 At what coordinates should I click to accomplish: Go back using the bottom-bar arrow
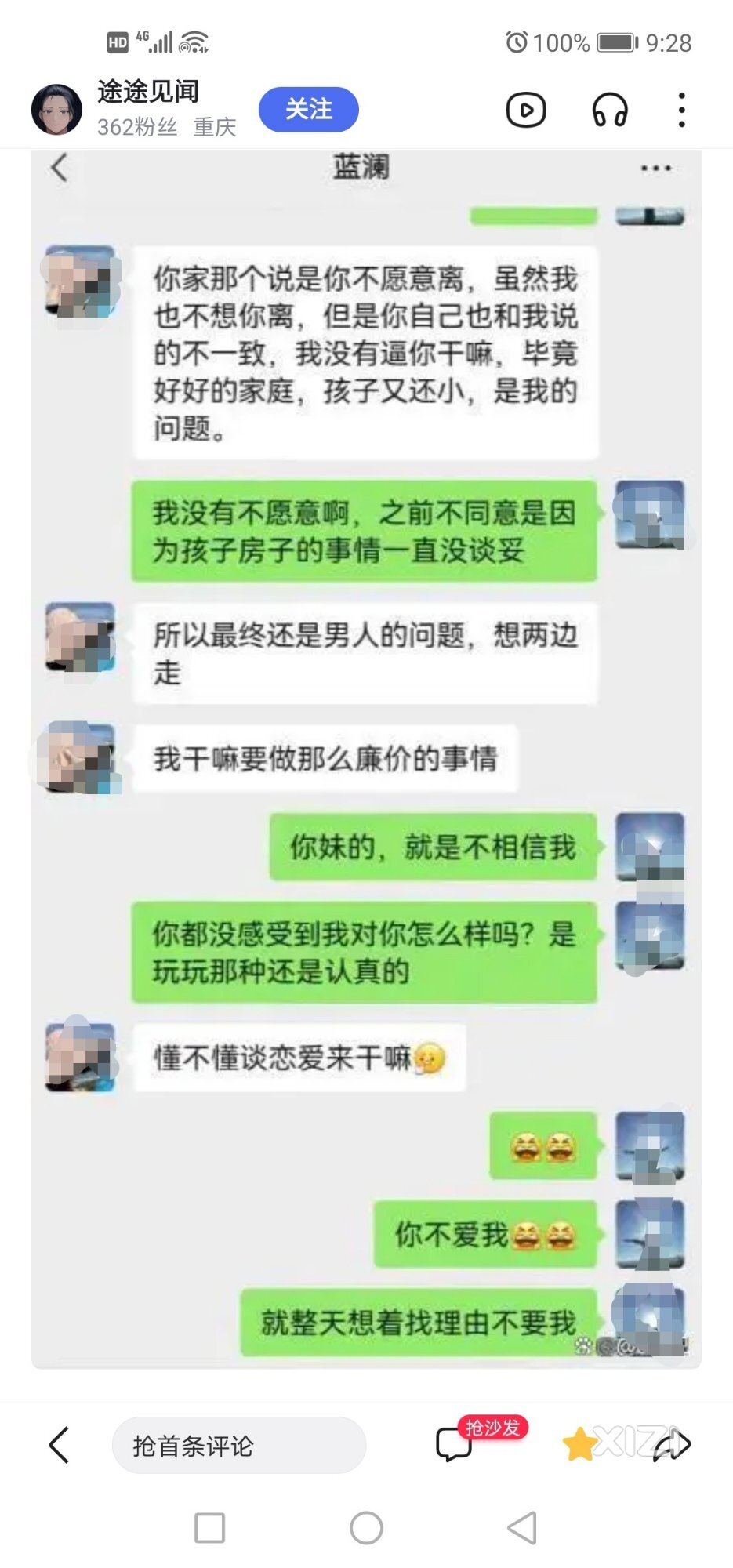(x=60, y=1444)
